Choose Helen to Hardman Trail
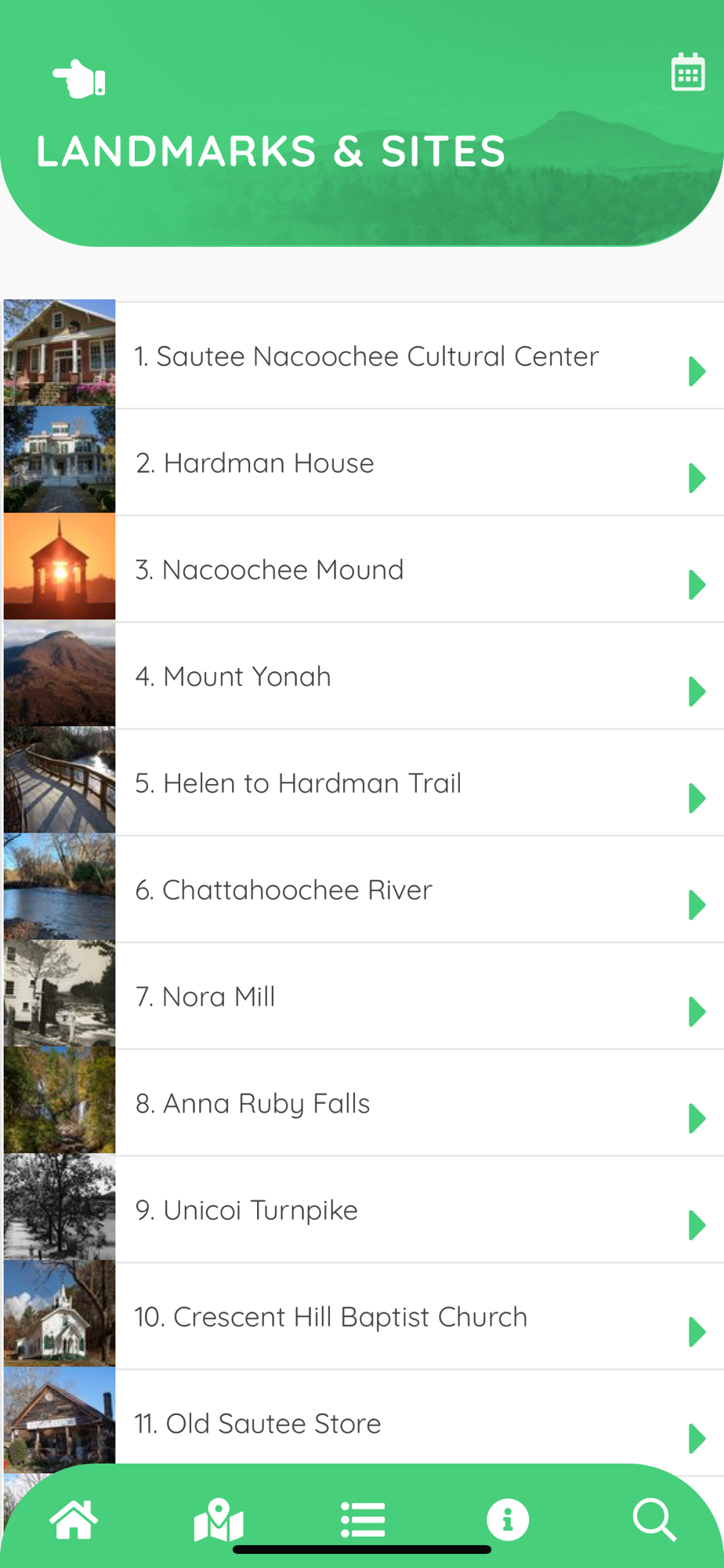Viewport: 724px width, 1568px height. (364, 782)
